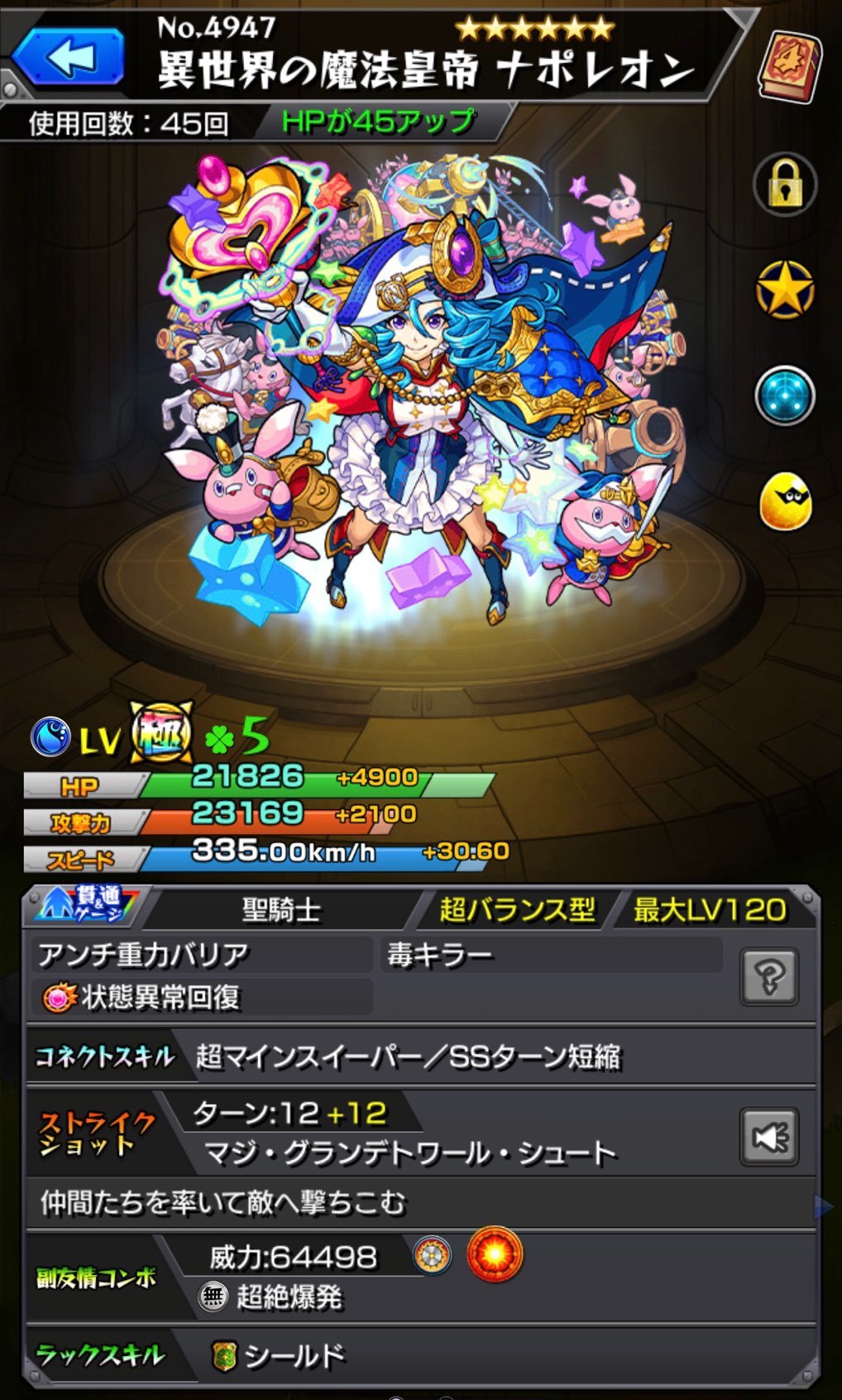Image resolution: width=842 pixels, height=1400 pixels.
Task: Open the ability help question mark button
Action: 770,976
